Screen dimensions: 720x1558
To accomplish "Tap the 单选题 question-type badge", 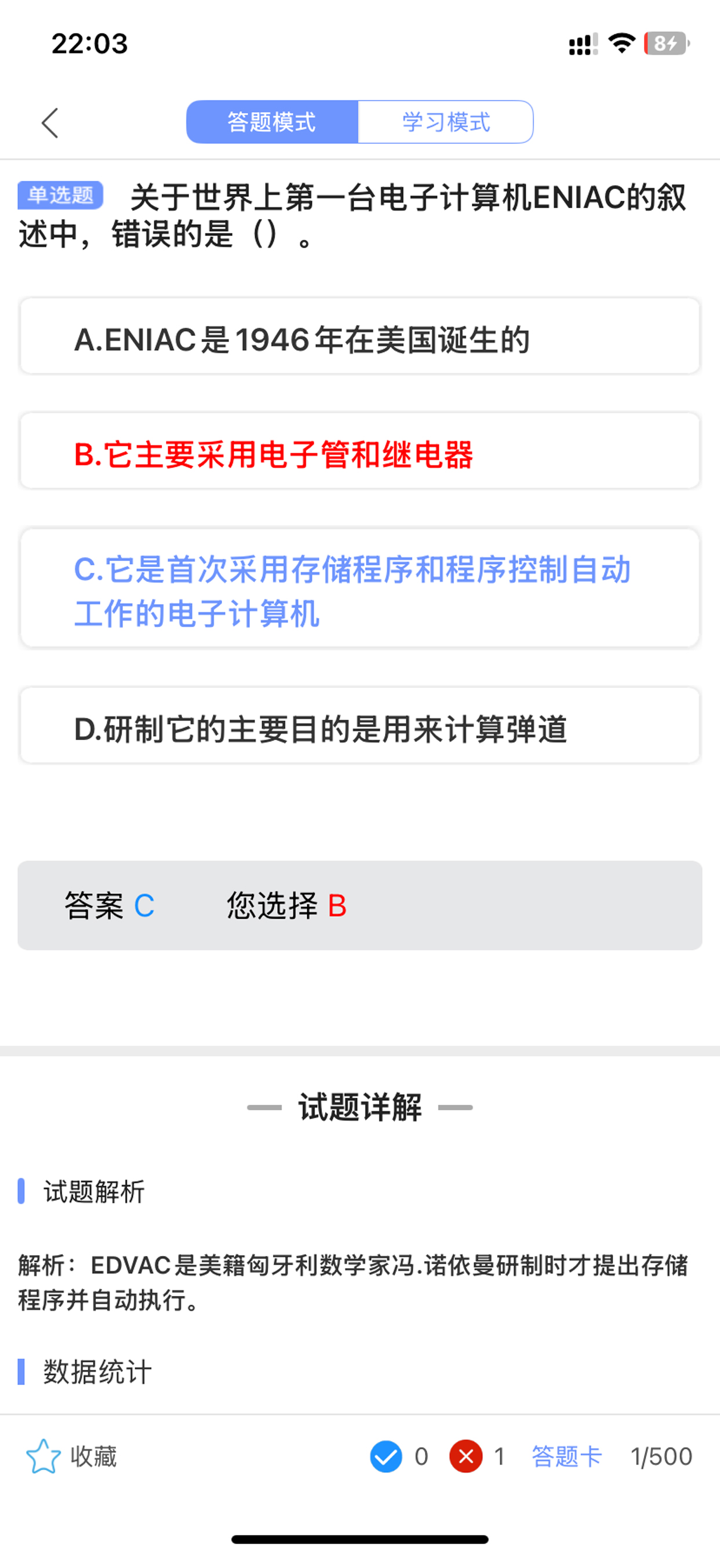I will [59, 196].
